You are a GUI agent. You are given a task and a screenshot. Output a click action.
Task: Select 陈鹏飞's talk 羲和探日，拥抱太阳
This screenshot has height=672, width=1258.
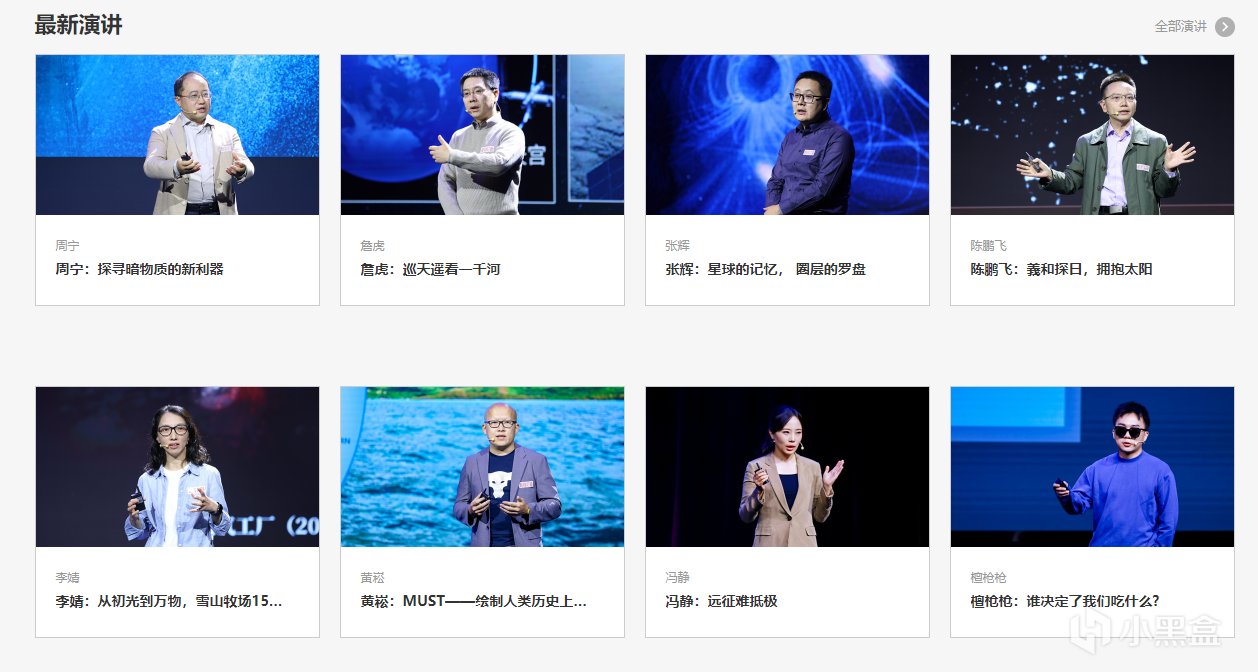pos(1061,269)
